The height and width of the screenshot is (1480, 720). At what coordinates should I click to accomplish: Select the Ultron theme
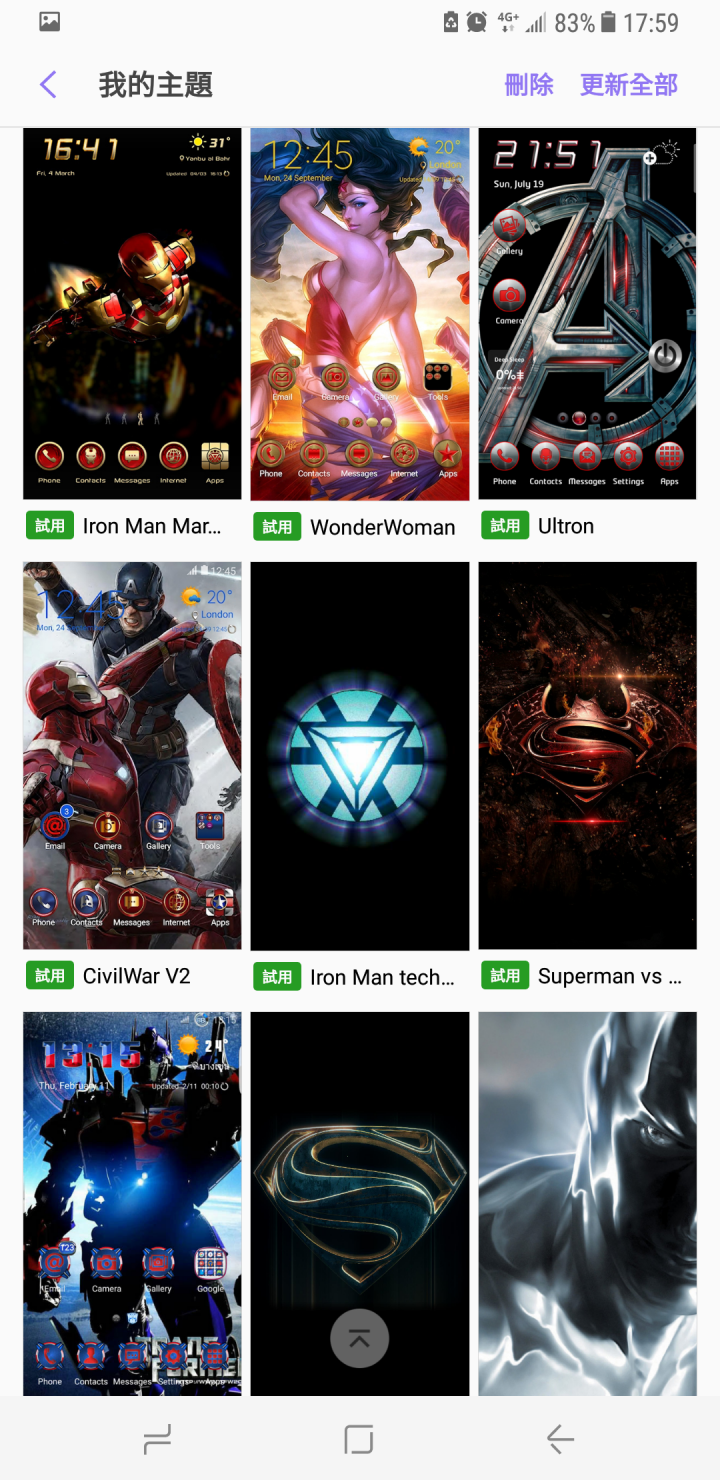click(x=588, y=314)
